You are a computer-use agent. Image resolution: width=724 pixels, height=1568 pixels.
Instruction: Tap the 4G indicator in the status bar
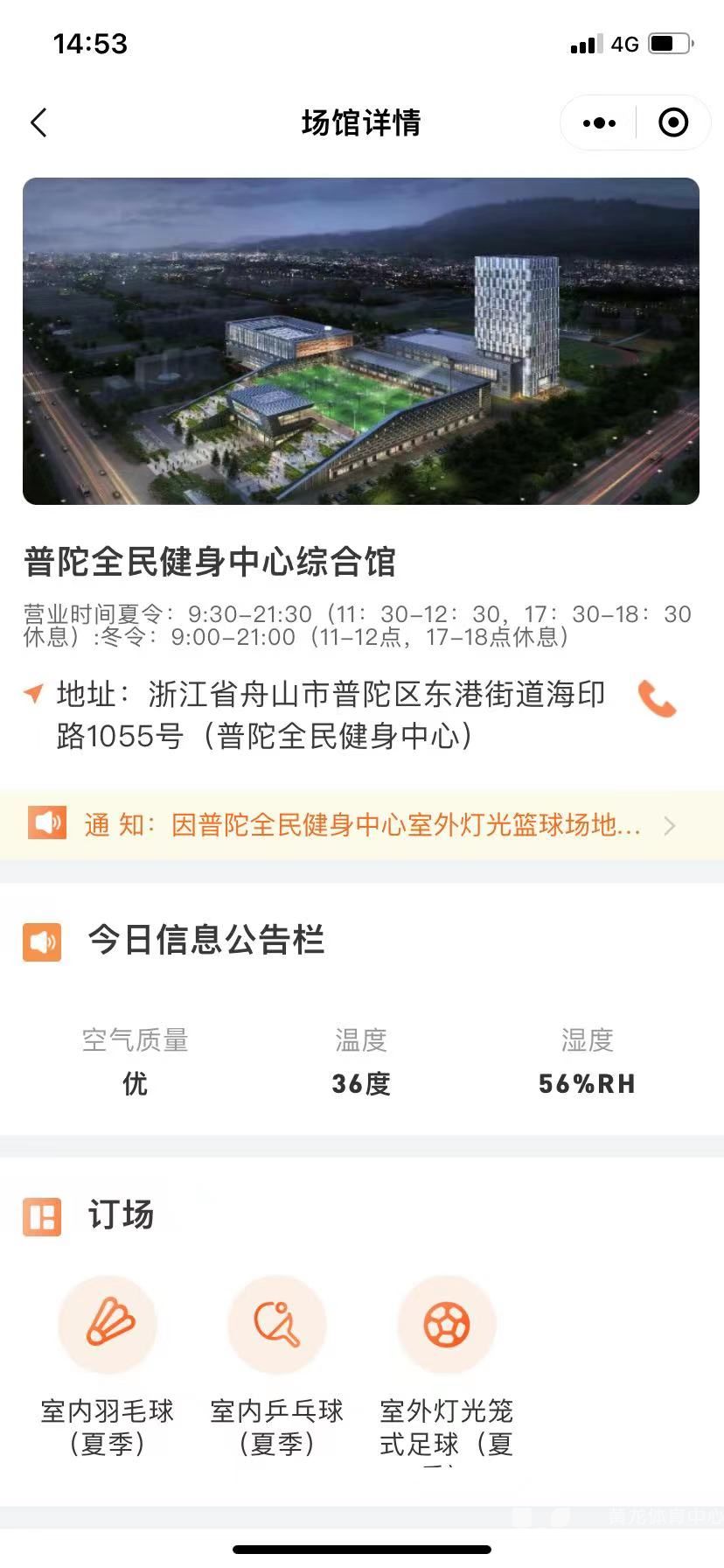(624, 44)
